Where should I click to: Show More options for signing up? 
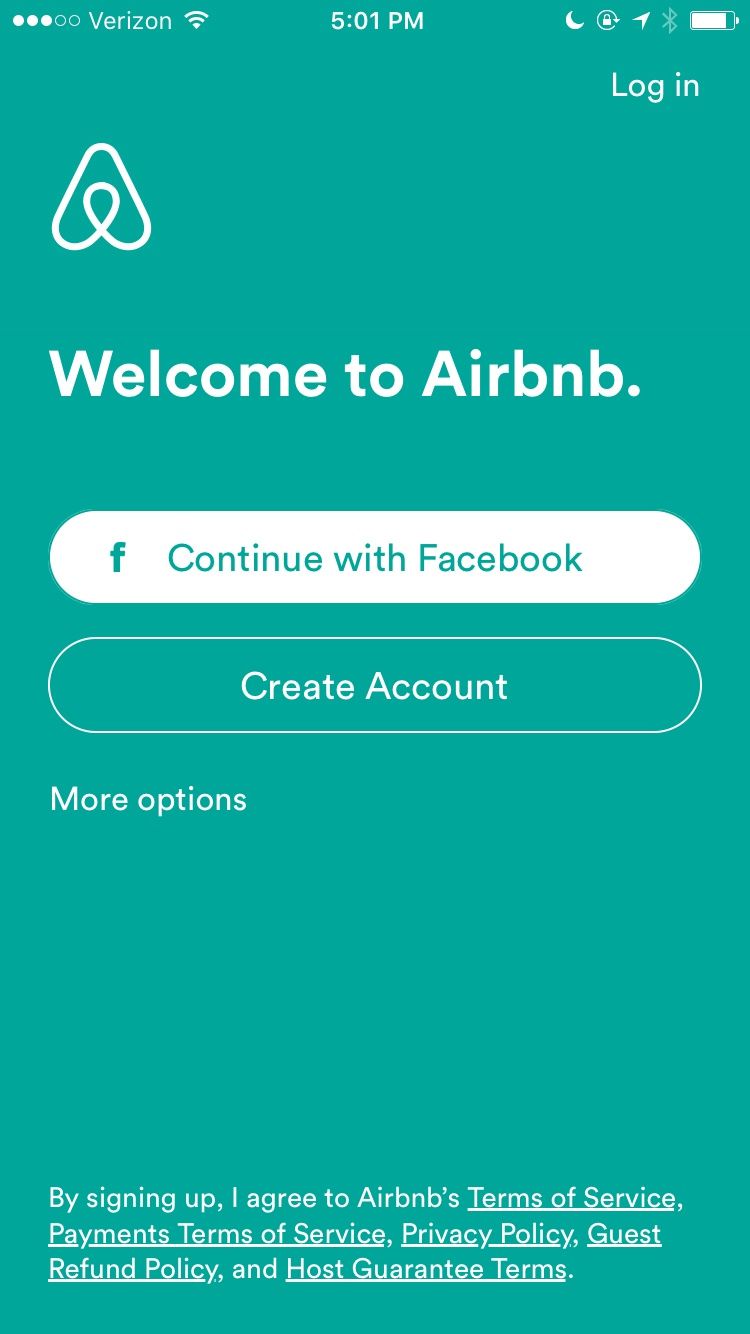coord(148,799)
